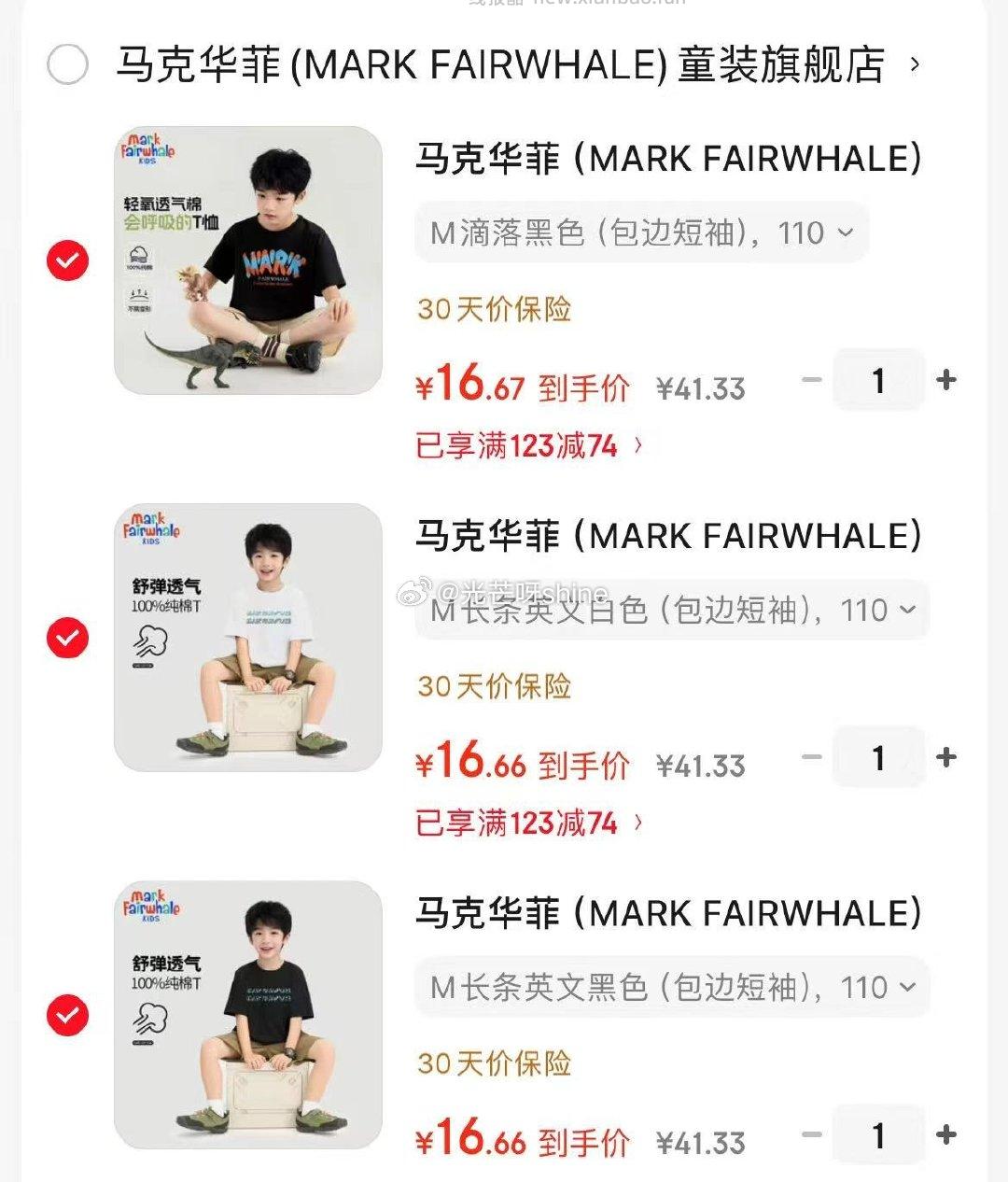Screen dimensions: 1008x1182
Task: View 满123减74 promotion under M滴落黑色 item
Action: point(528,446)
